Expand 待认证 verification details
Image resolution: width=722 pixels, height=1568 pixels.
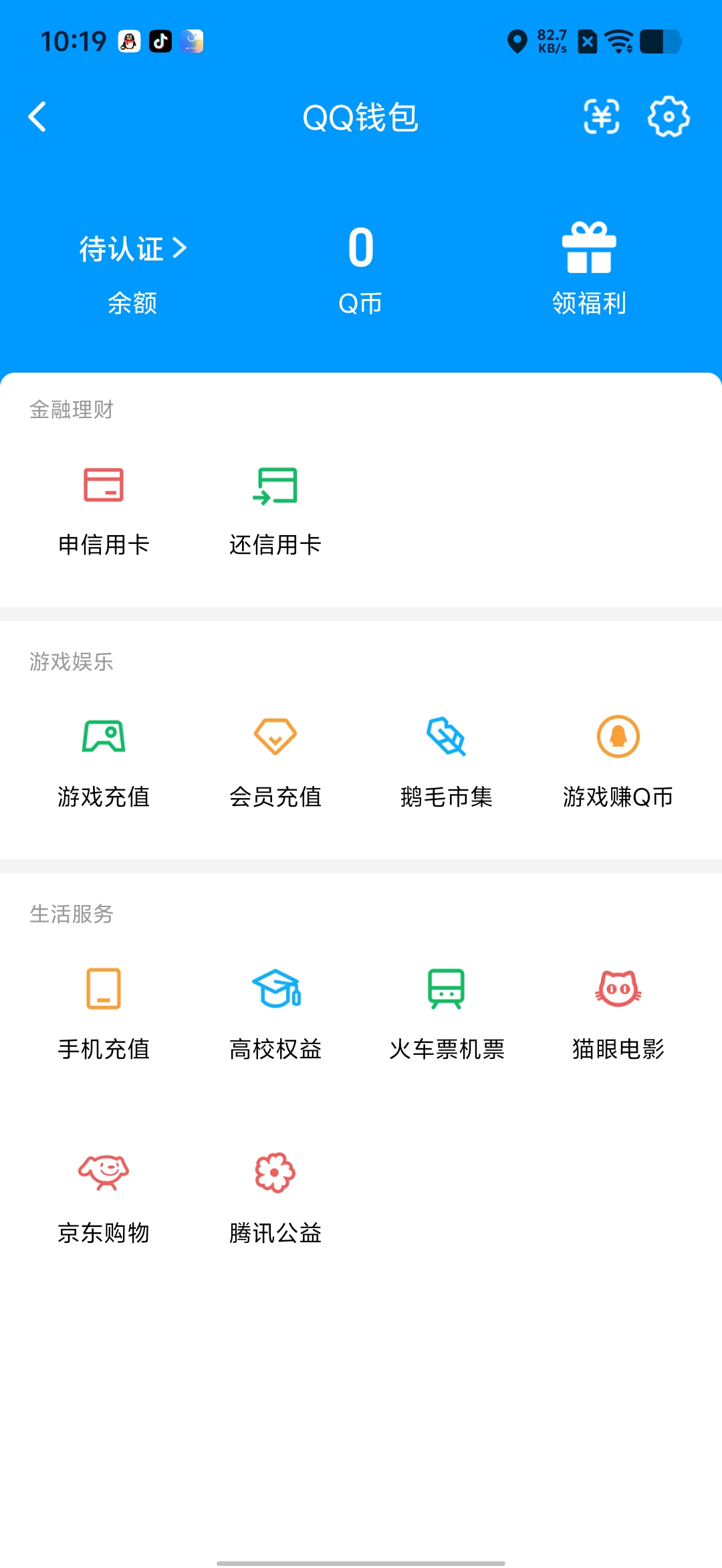tap(131, 249)
